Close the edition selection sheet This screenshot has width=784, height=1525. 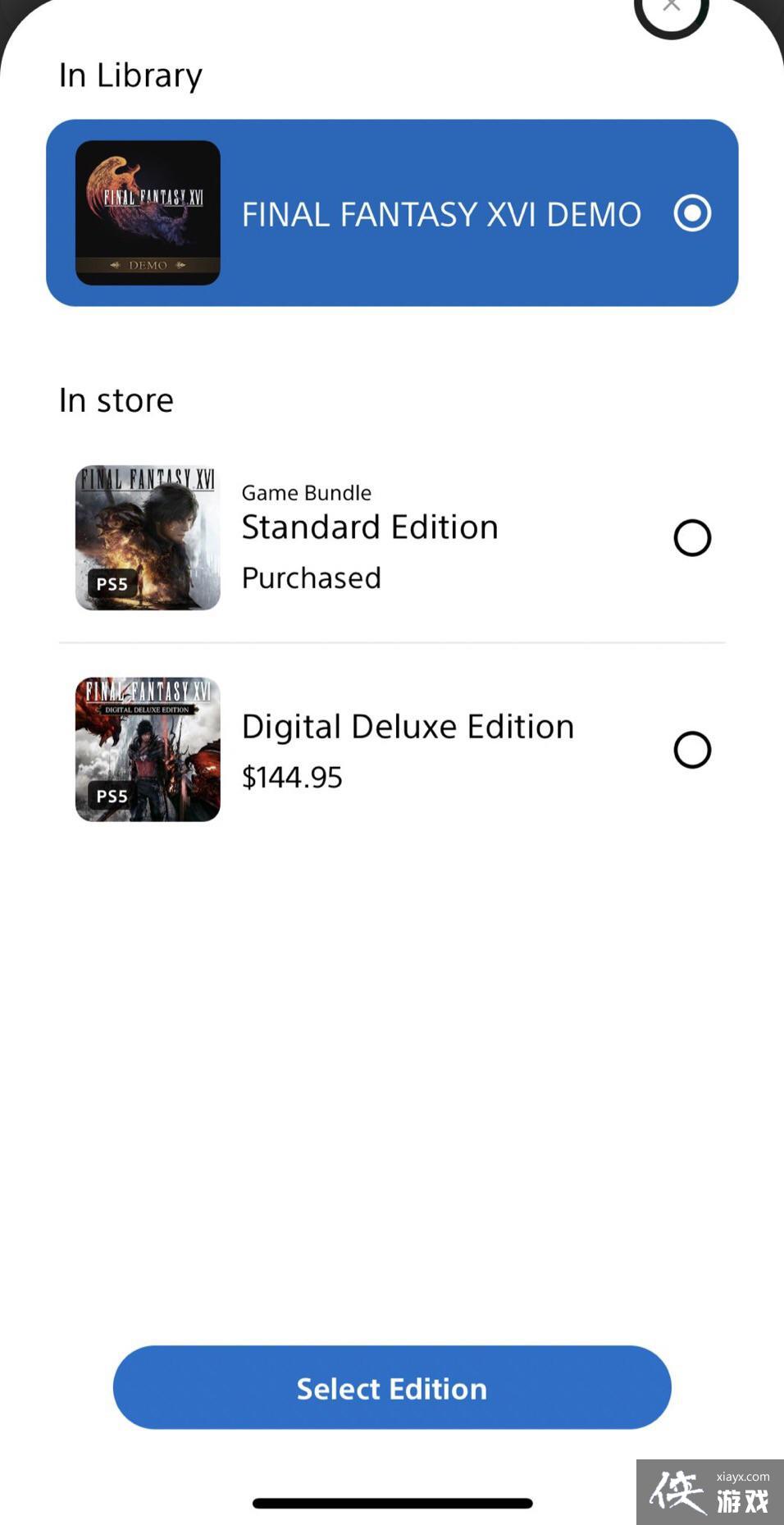[672, 7]
